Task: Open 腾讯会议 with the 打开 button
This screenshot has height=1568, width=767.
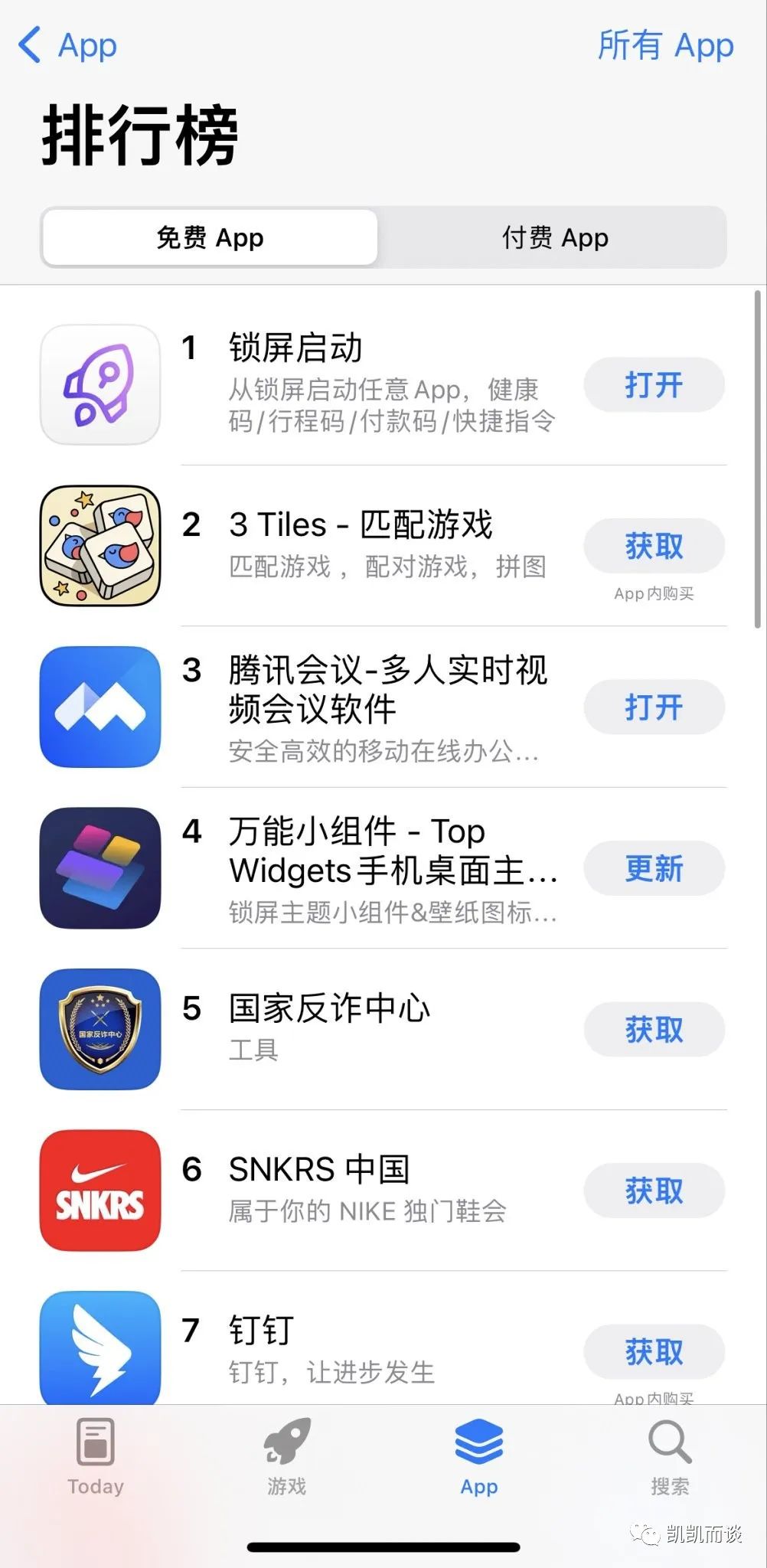Action: [x=654, y=707]
